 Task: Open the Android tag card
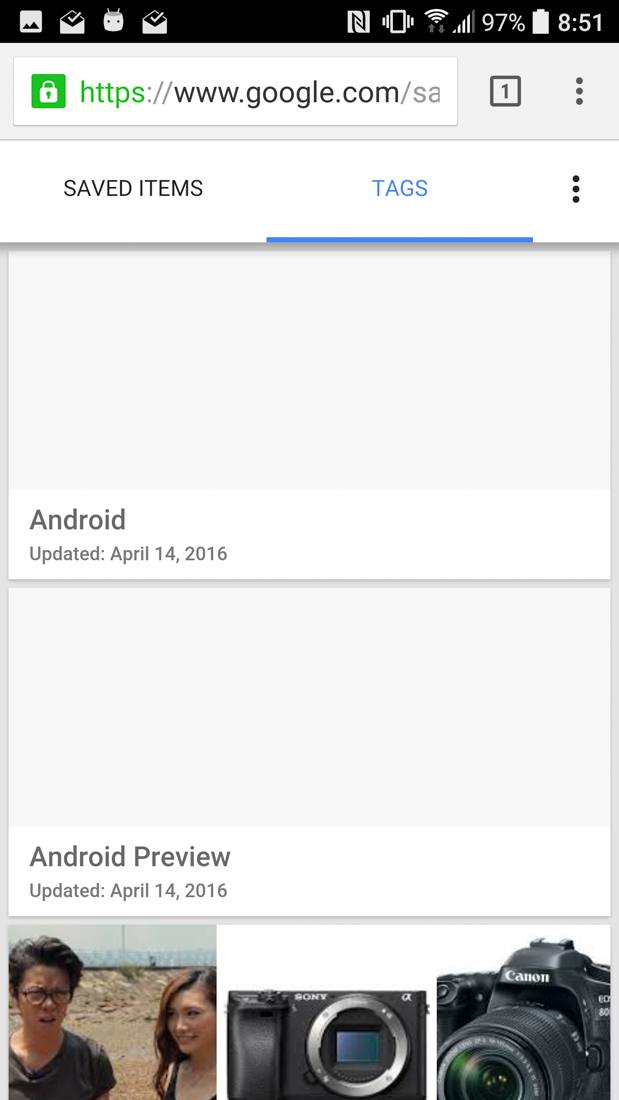click(309, 415)
